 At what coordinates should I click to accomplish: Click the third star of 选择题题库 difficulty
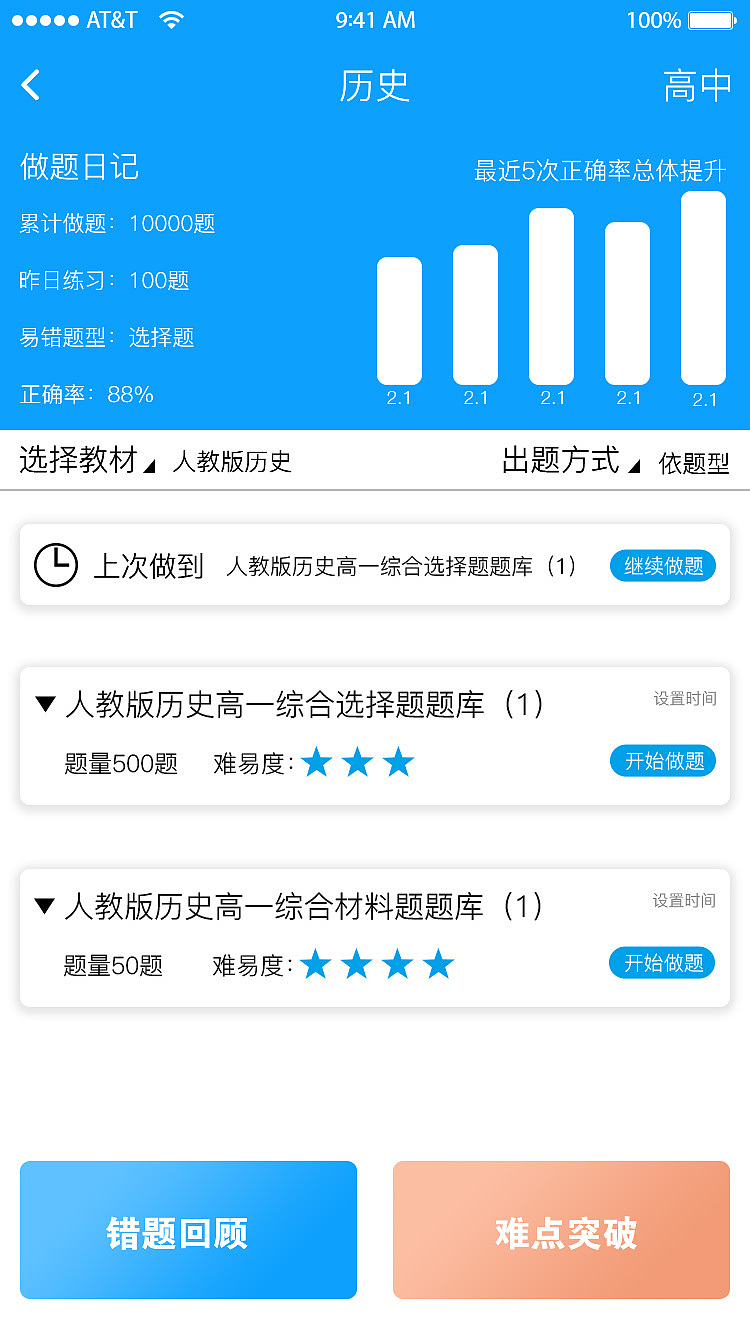coord(399,761)
